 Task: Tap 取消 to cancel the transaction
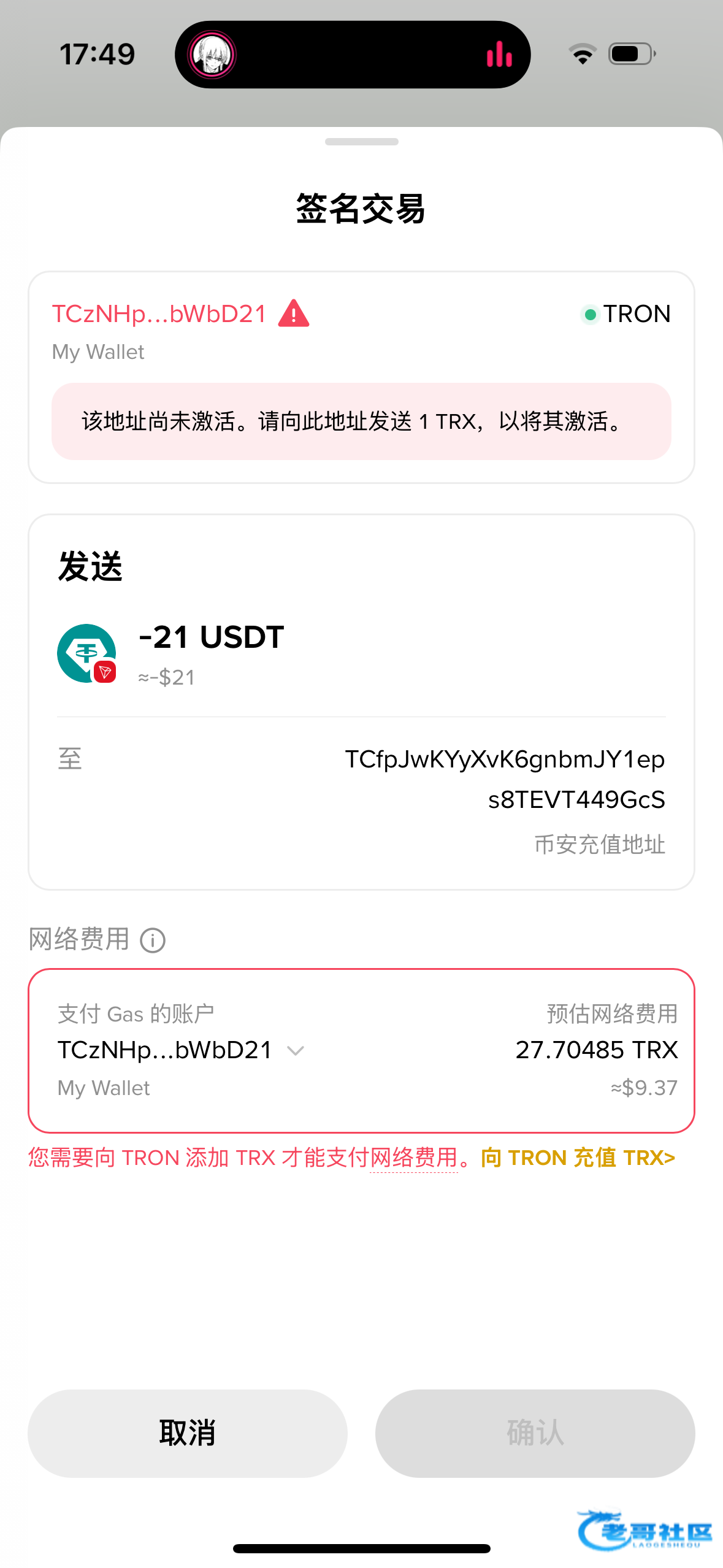(x=187, y=1433)
